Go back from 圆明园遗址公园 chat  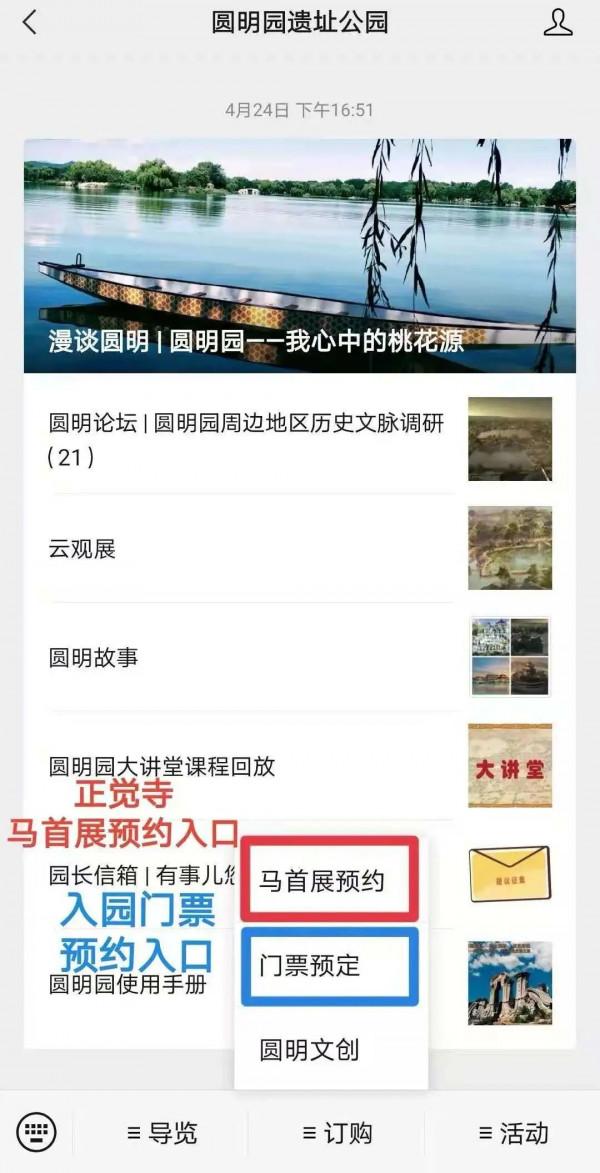point(30,23)
